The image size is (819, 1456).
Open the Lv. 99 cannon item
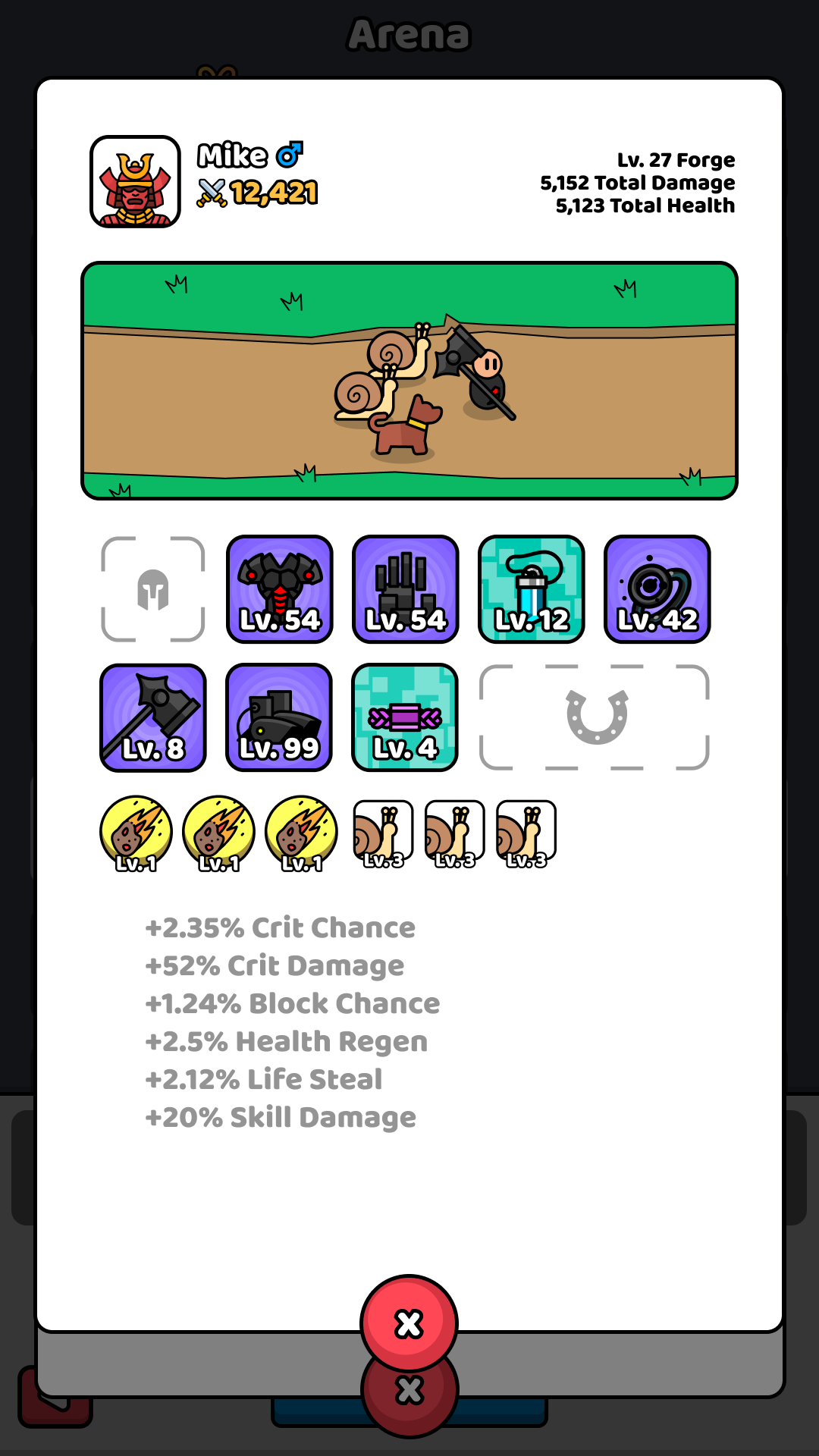click(279, 717)
